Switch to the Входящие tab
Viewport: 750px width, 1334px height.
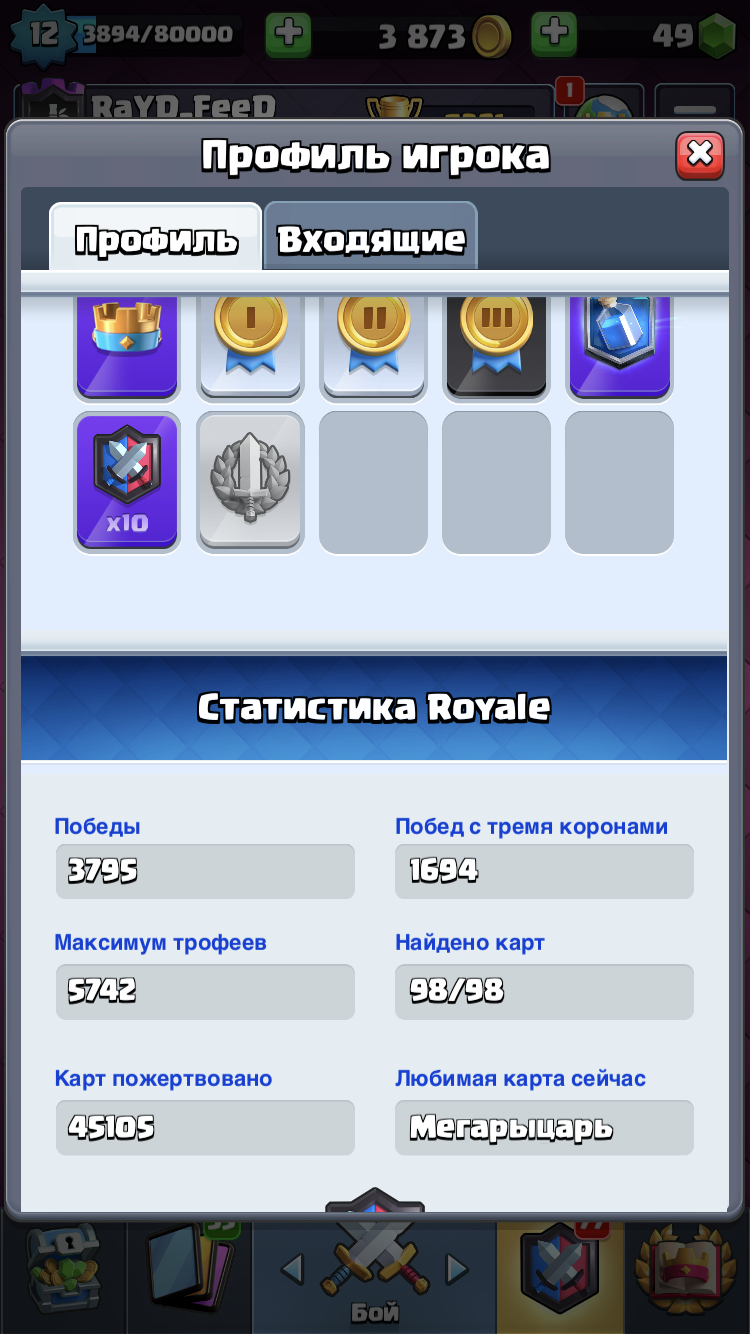371,238
